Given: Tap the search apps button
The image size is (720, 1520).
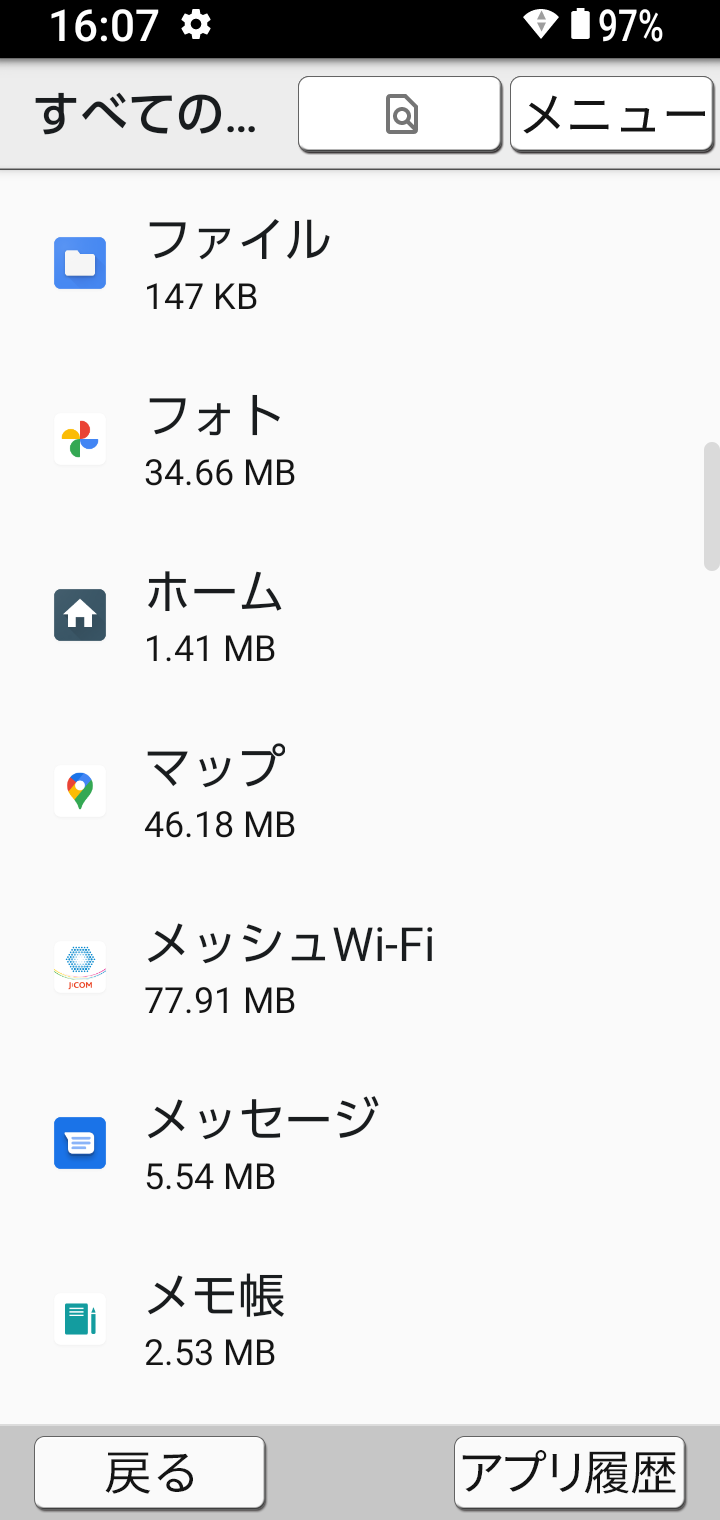Looking at the screenshot, I should 399,114.
